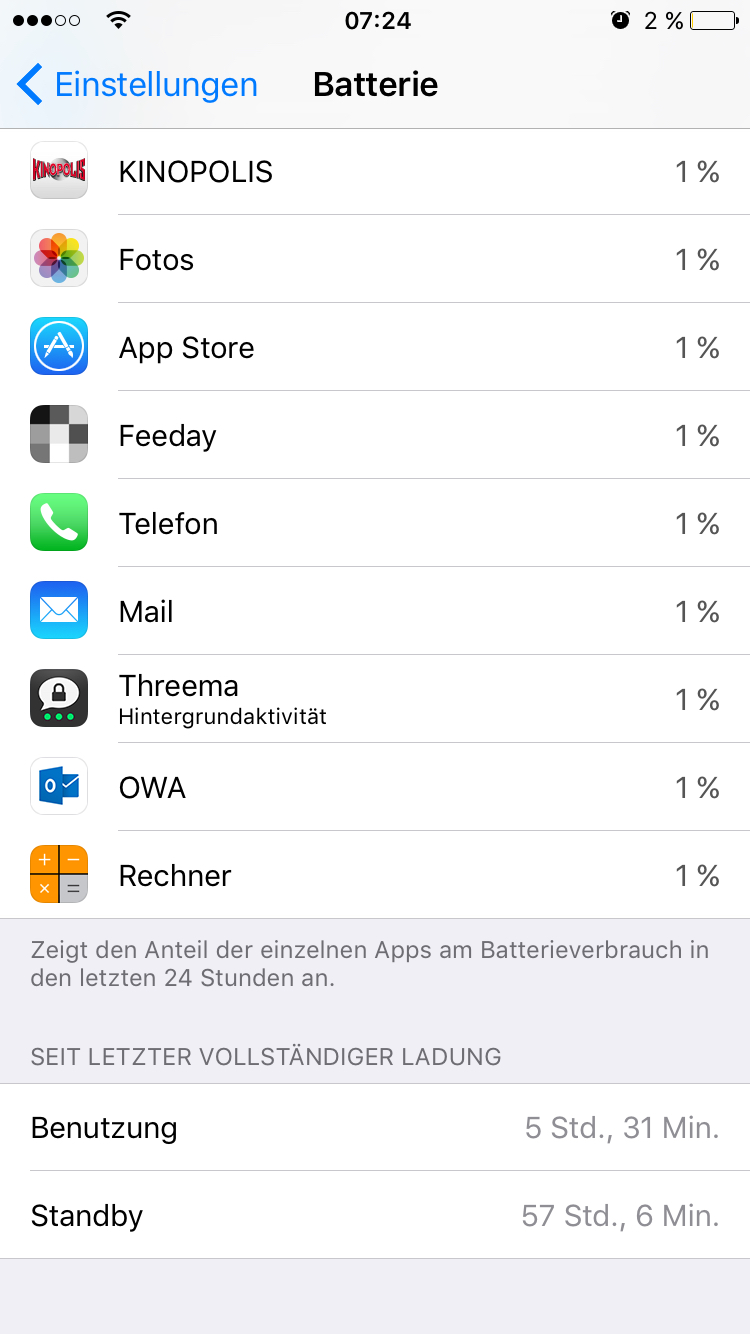Image resolution: width=750 pixels, height=1334 pixels.
Task: Tap the App Store usage row
Action: (x=375, y=348)
